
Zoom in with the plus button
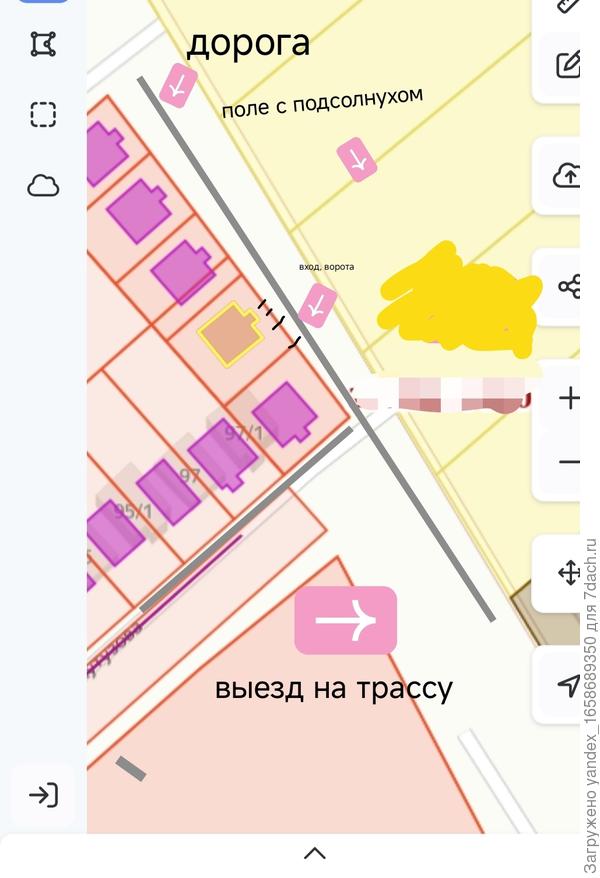coord(568,398)
